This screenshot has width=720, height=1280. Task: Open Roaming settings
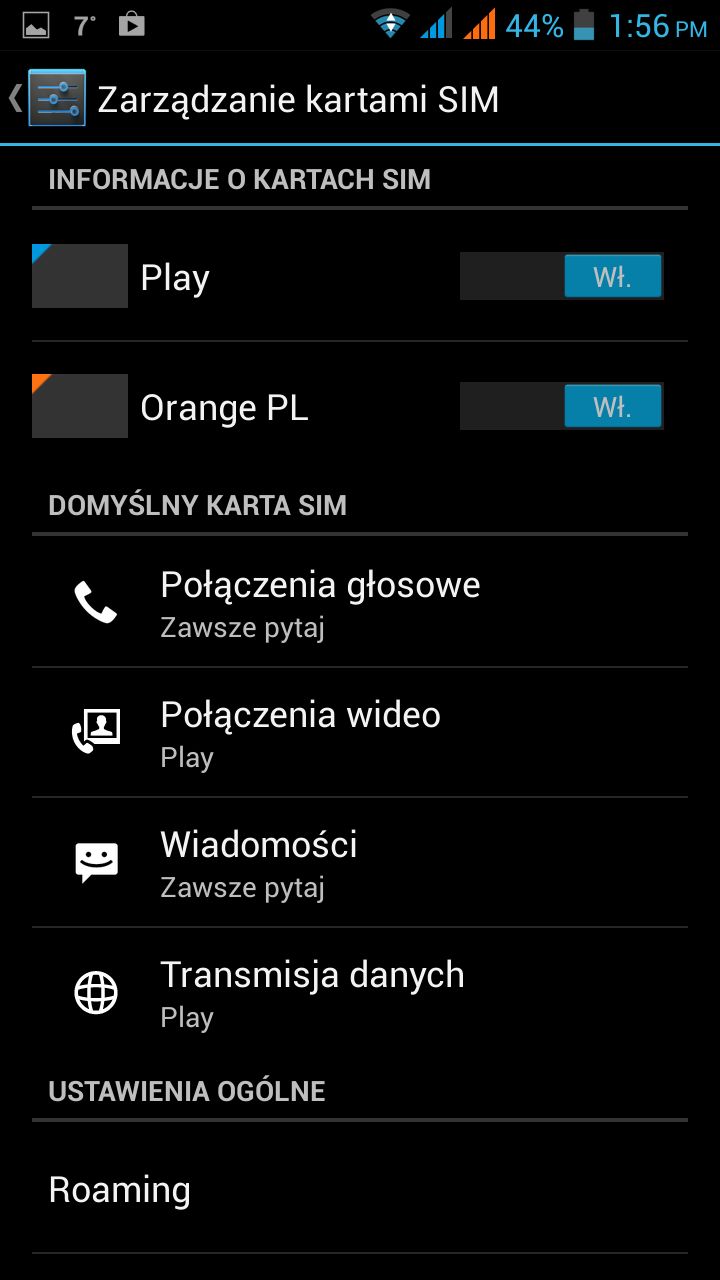(360, 1188)
